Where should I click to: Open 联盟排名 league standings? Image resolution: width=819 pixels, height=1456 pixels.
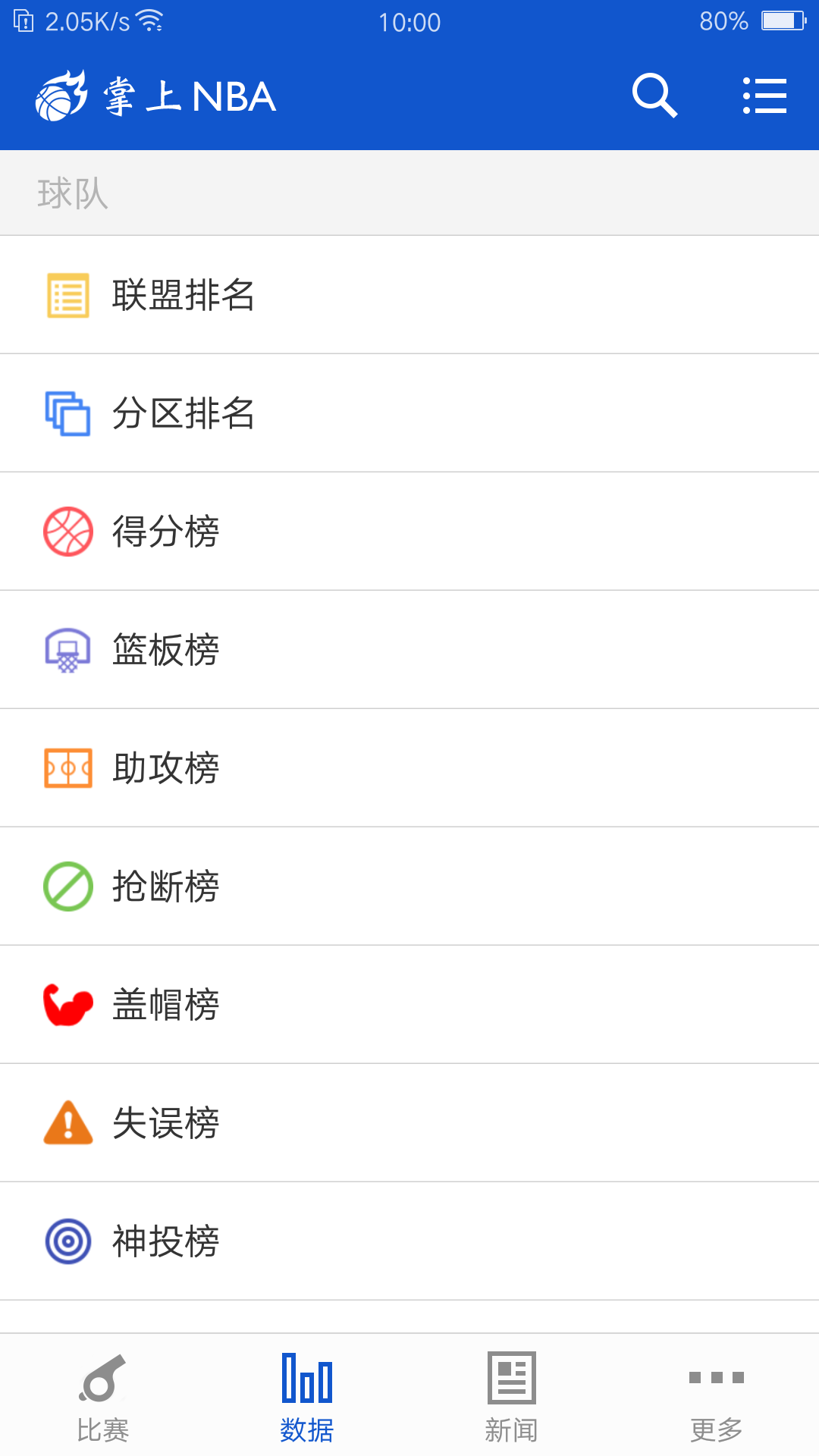point(409,295)
